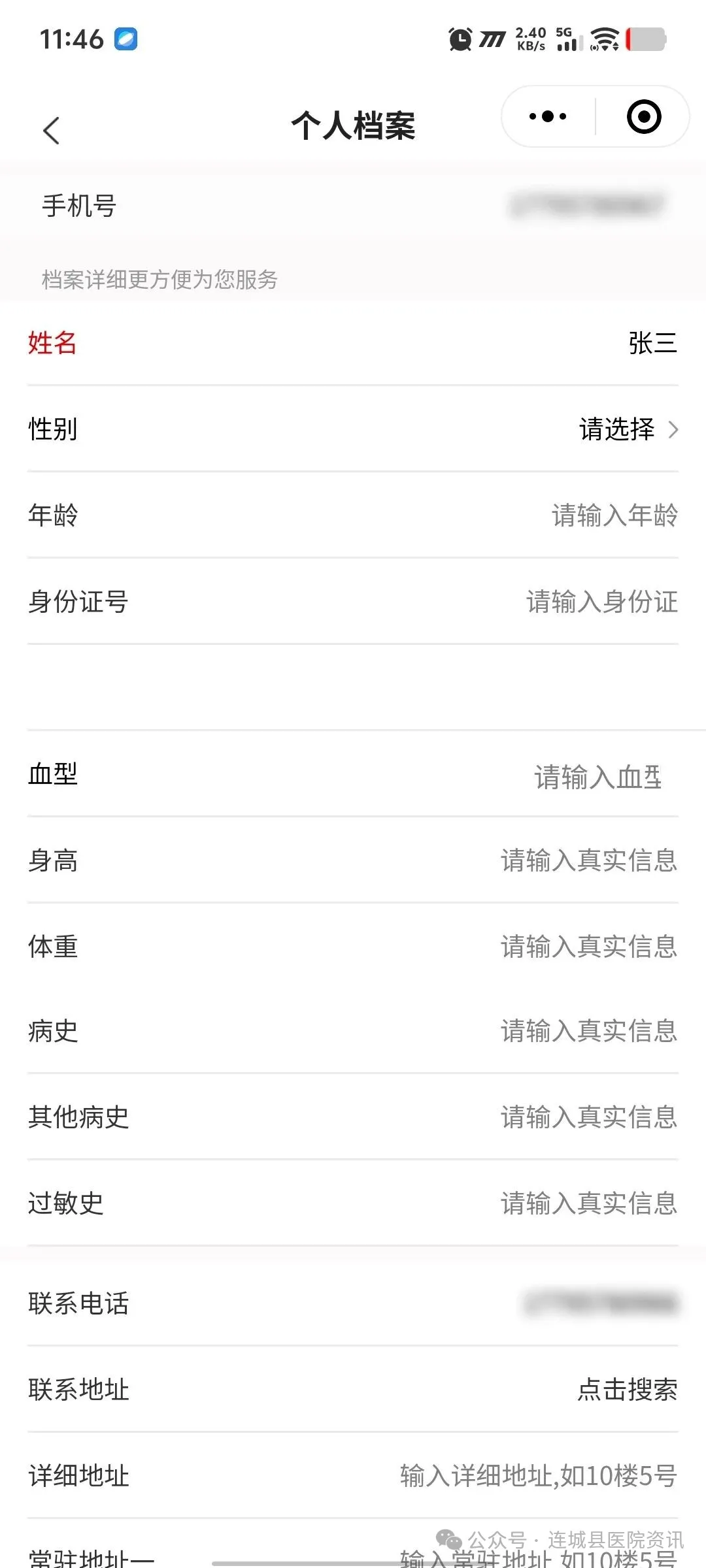Open the mini program more options menu
The width and height of the screenshot is (706, 1568).
click(x=548, y=117)
